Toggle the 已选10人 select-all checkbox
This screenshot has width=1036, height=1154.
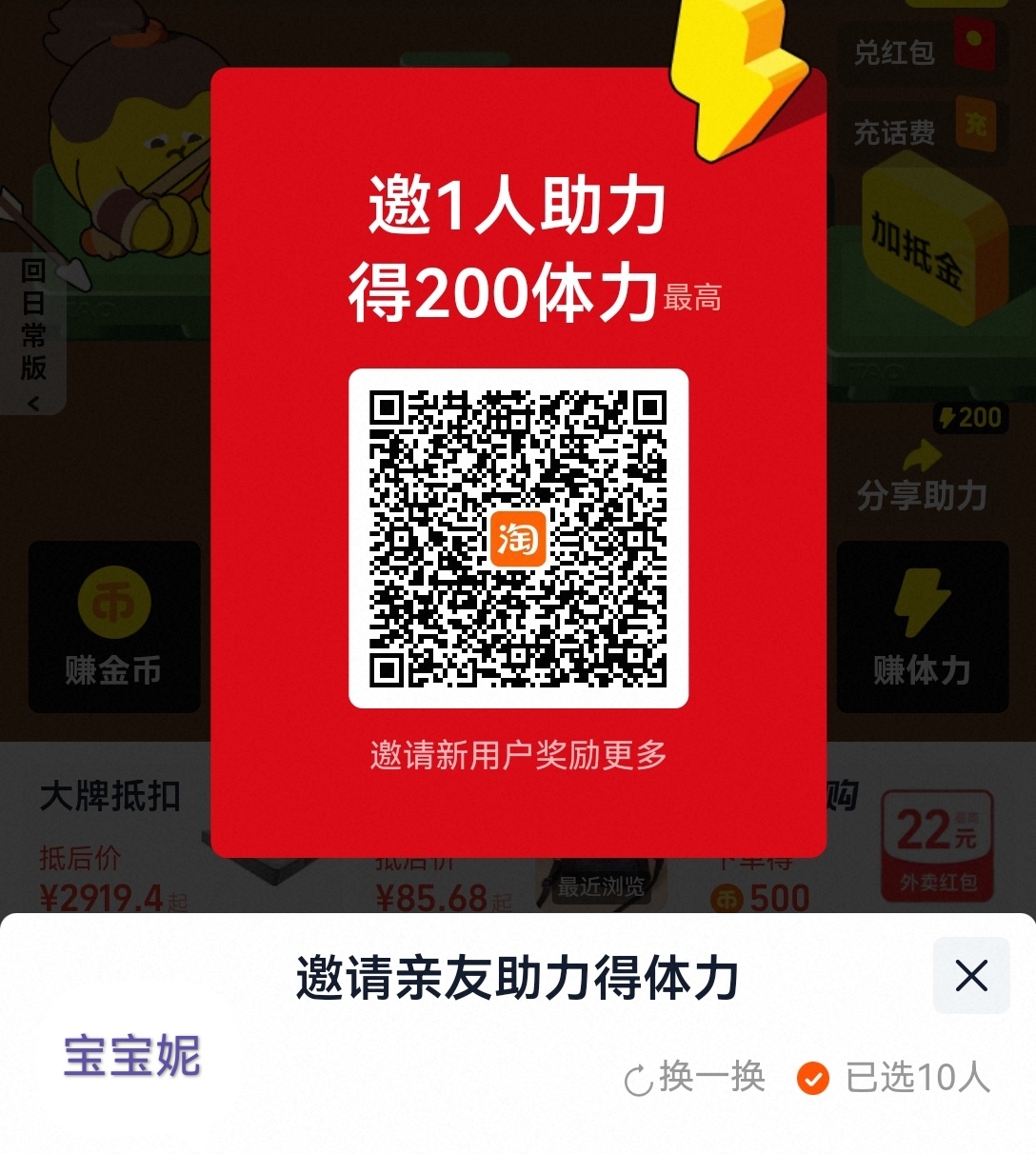pyautogui.click(x=812, y=1078)
